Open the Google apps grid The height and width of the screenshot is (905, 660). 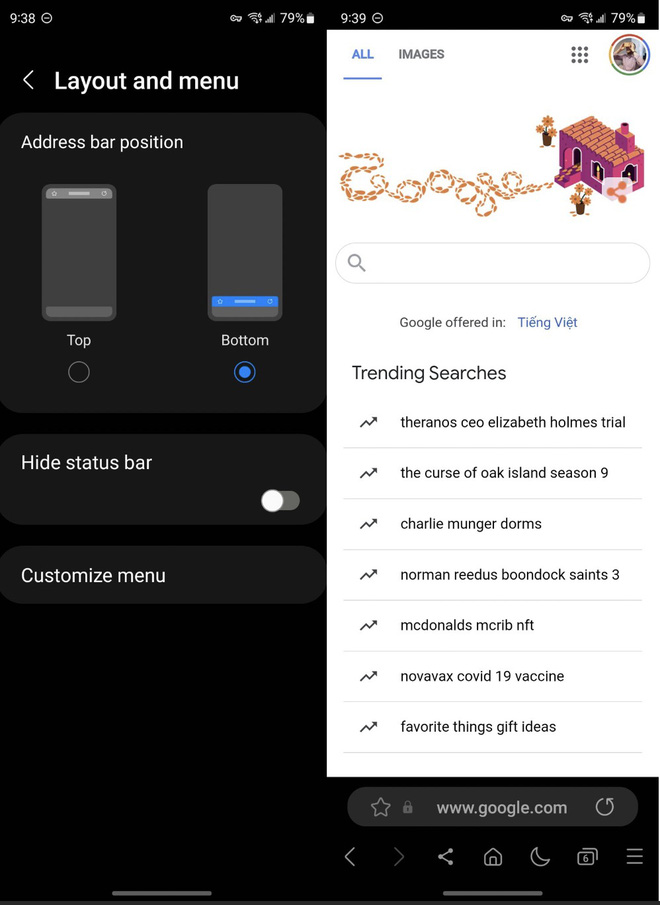[x=579, y=55]
